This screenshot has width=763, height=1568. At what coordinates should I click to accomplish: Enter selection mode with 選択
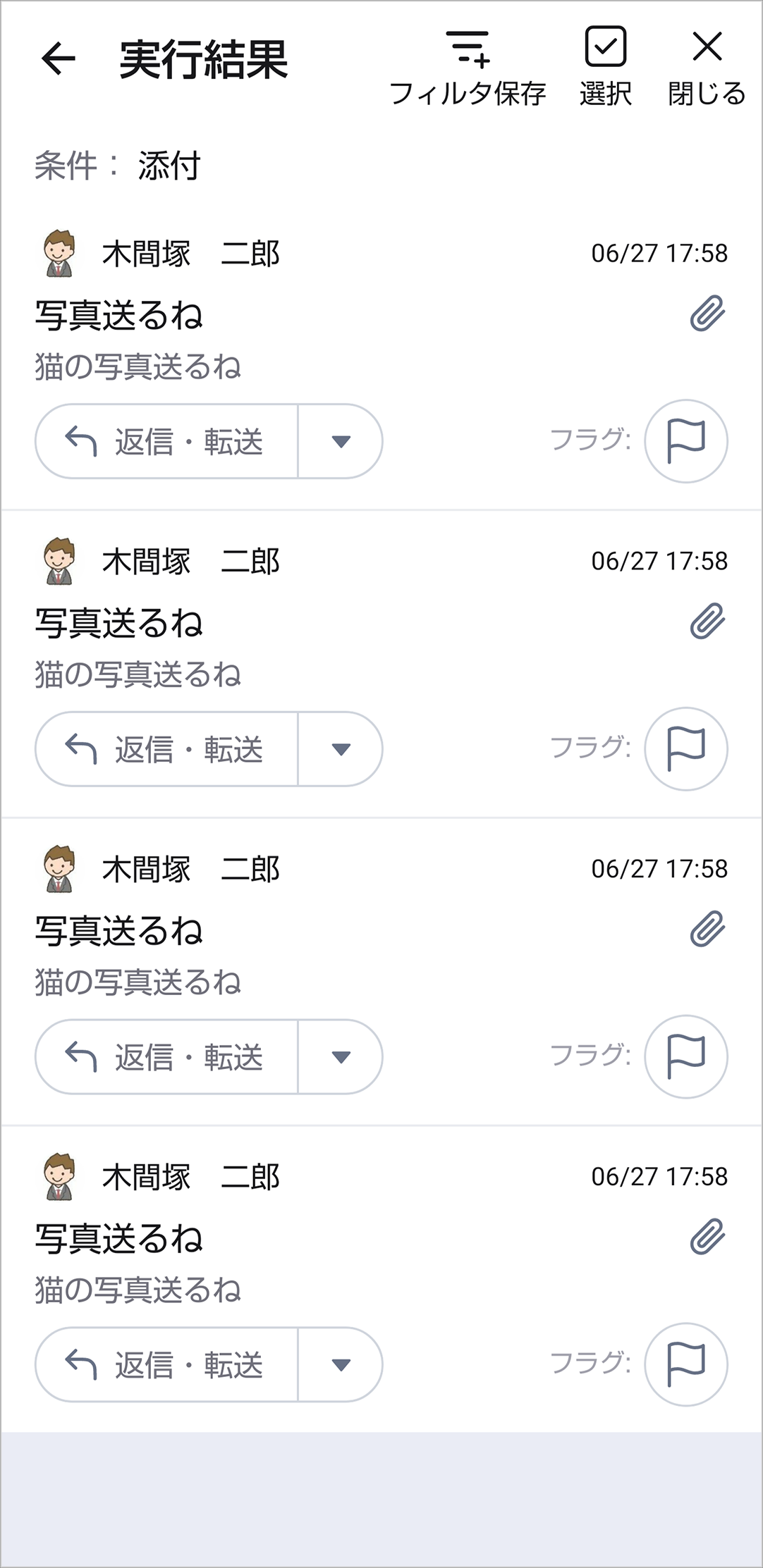point(605,67)
